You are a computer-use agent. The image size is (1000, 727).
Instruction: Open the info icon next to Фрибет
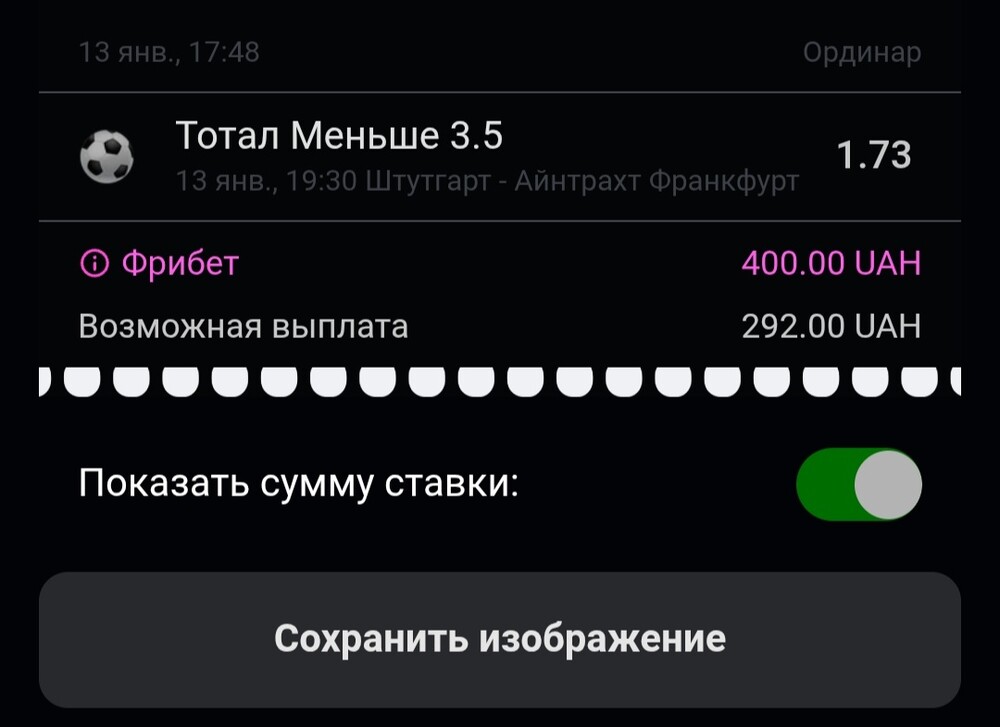[93, 265]
